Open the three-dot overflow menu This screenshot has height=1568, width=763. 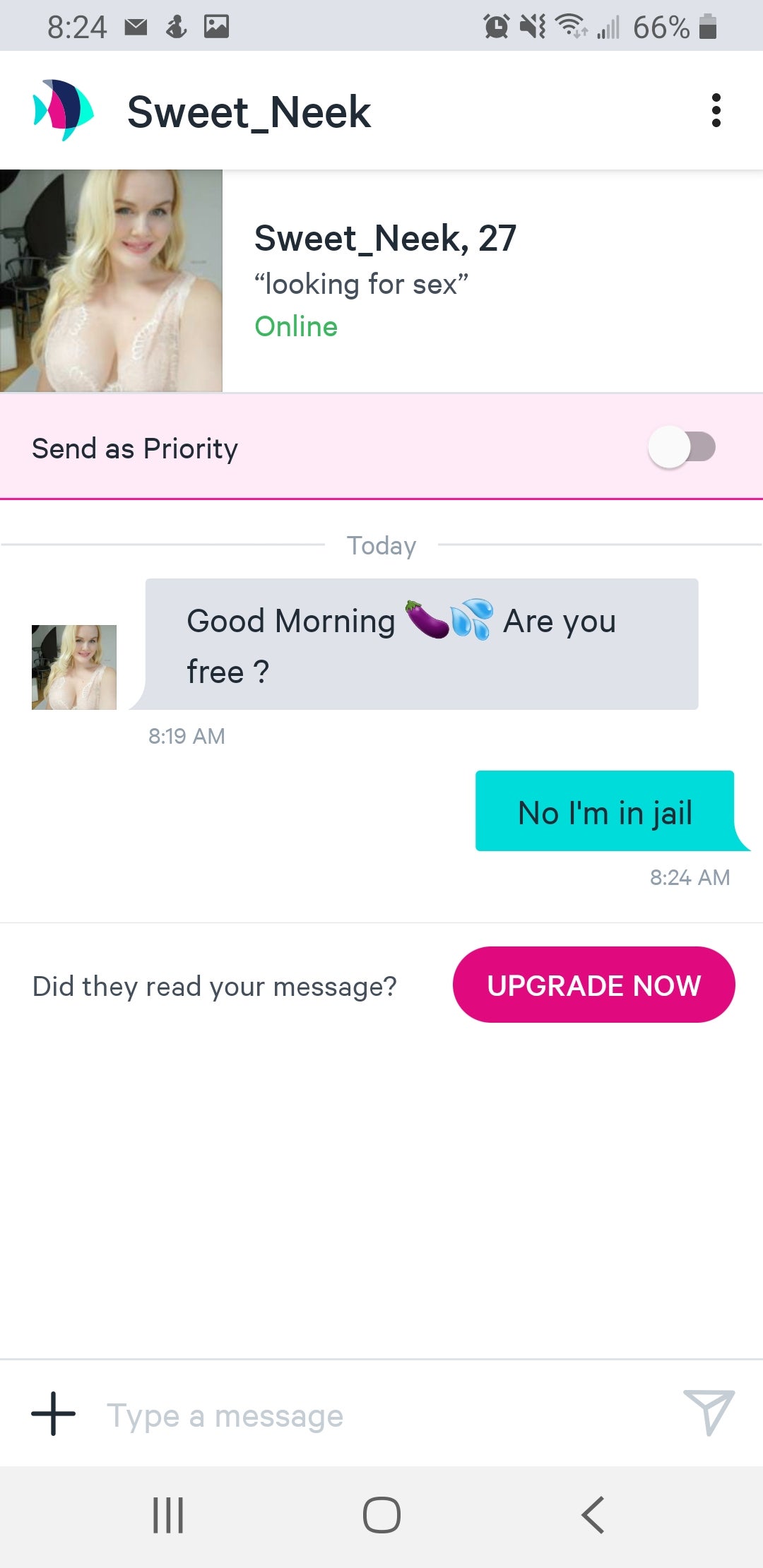pyautogui.click(x=716, y=111)
